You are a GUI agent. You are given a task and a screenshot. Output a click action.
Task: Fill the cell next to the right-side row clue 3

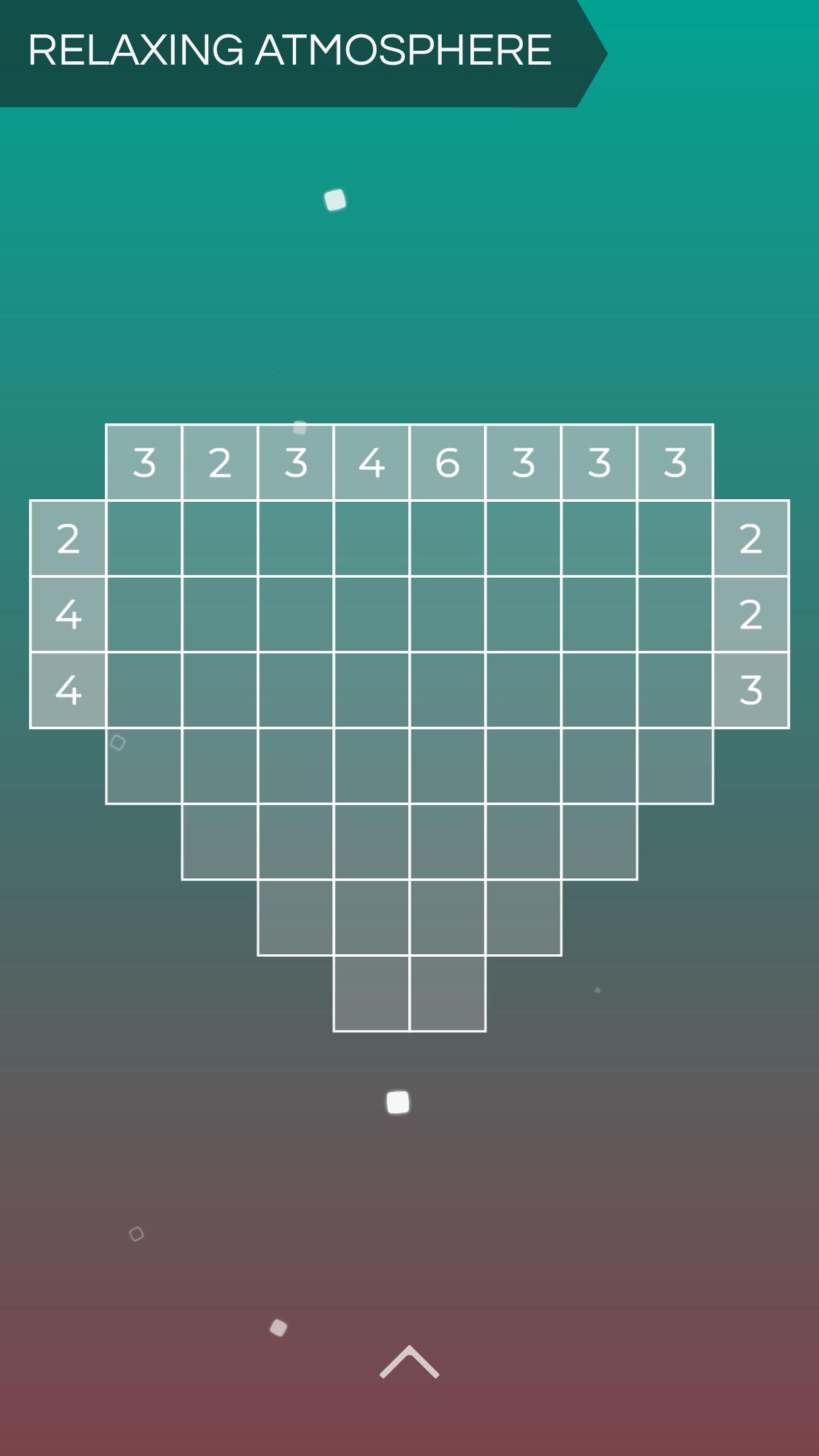point(675,690)
